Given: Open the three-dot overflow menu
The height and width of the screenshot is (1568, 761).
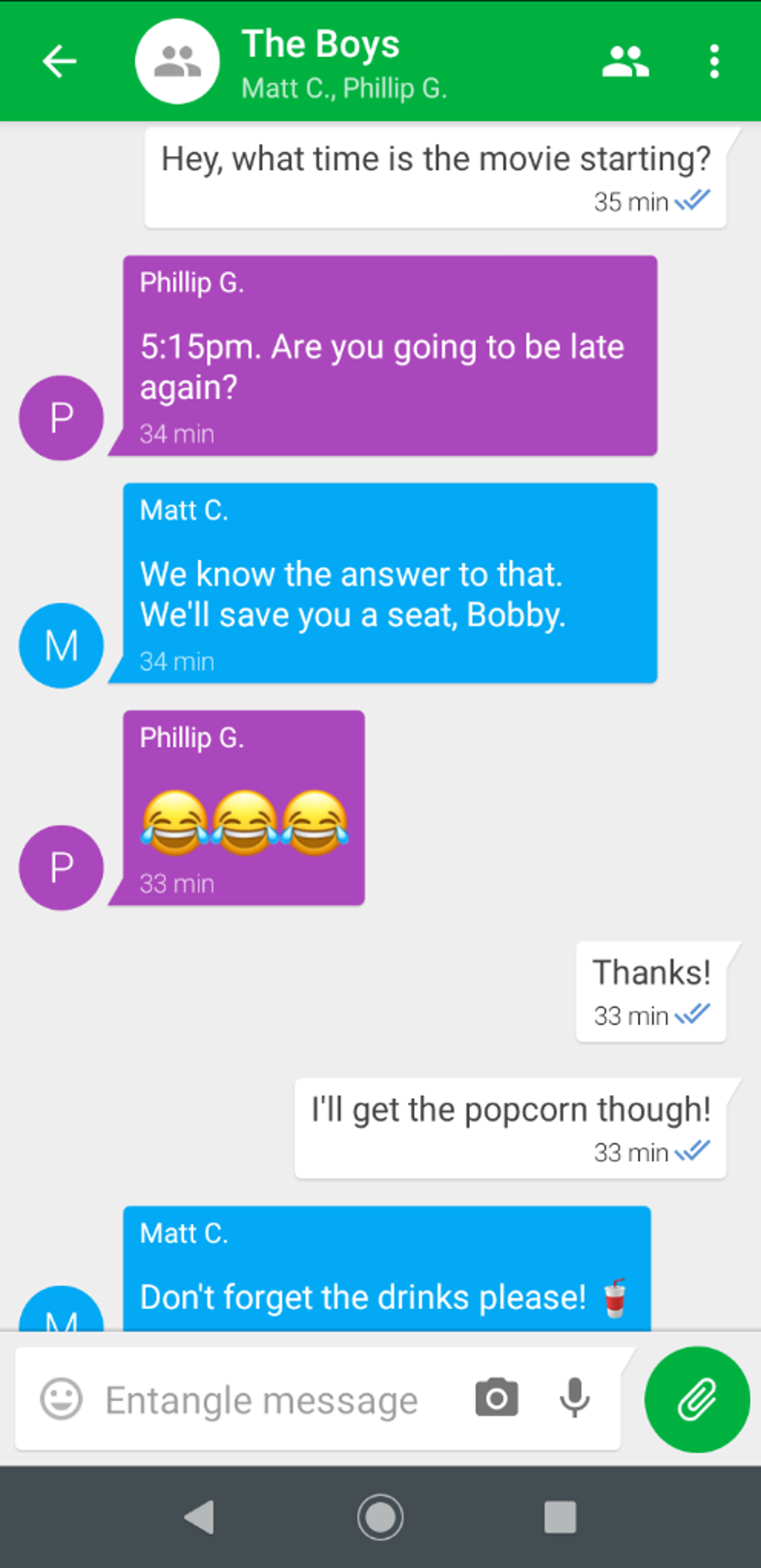Looking at the screenshot, I should pyautogui.click(x=714, y=61).
